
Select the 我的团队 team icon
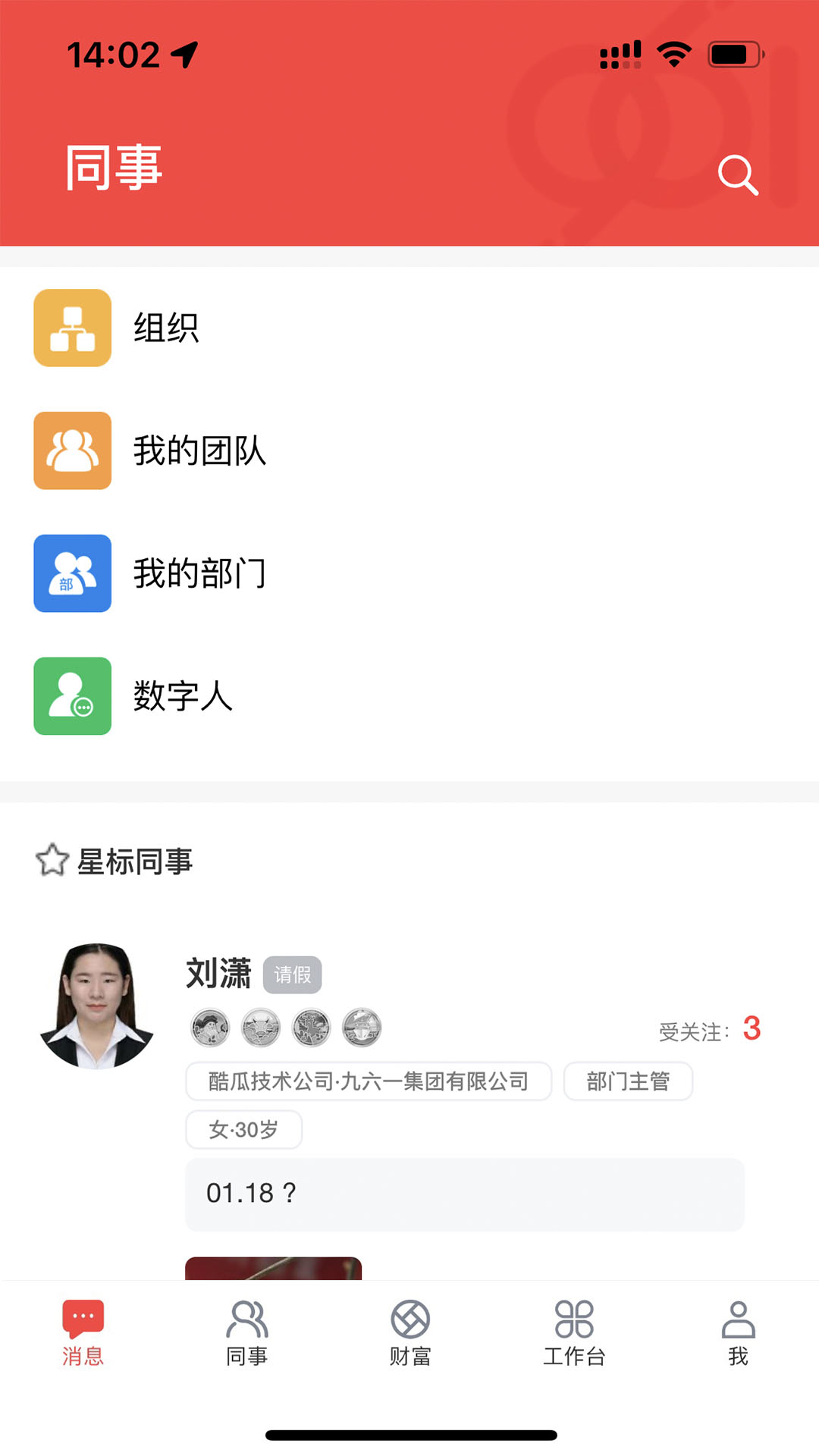72,450
